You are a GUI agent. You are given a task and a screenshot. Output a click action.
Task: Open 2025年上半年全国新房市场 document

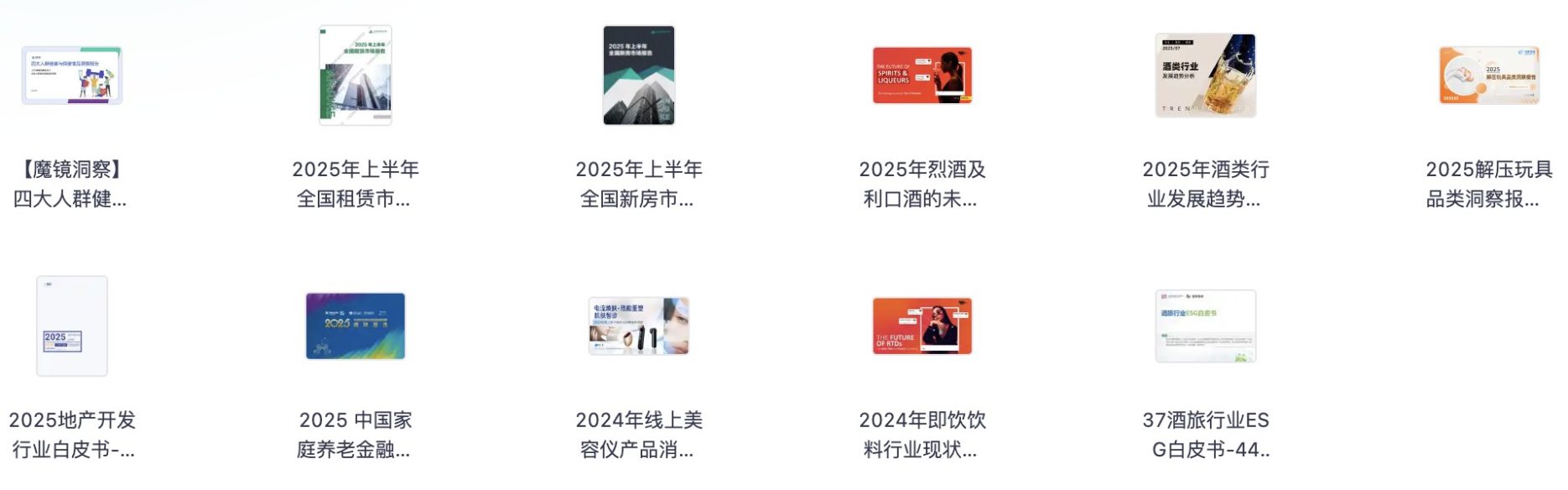click(x=639, y=76)
